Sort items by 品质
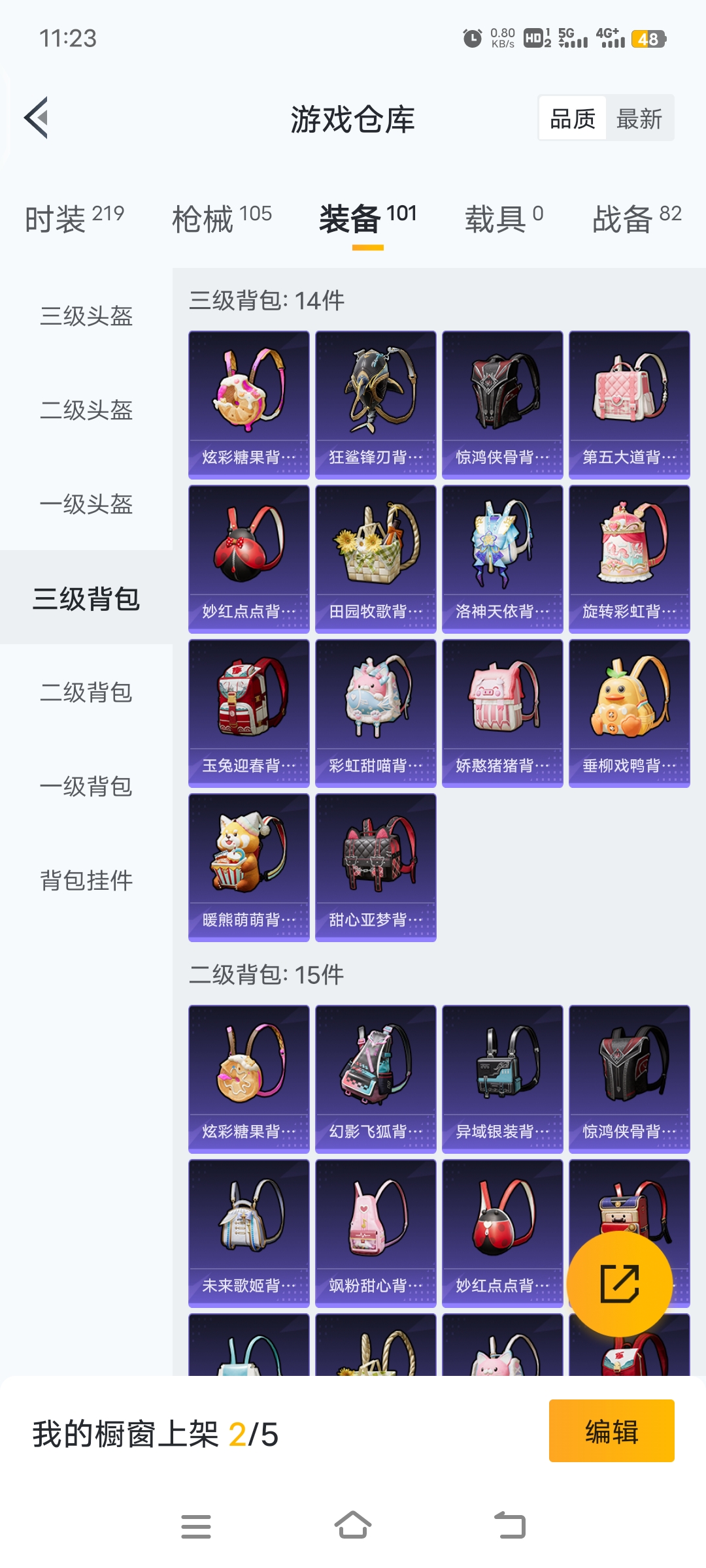Screen dimensions: 706x1568 click(x=573, y=118)
